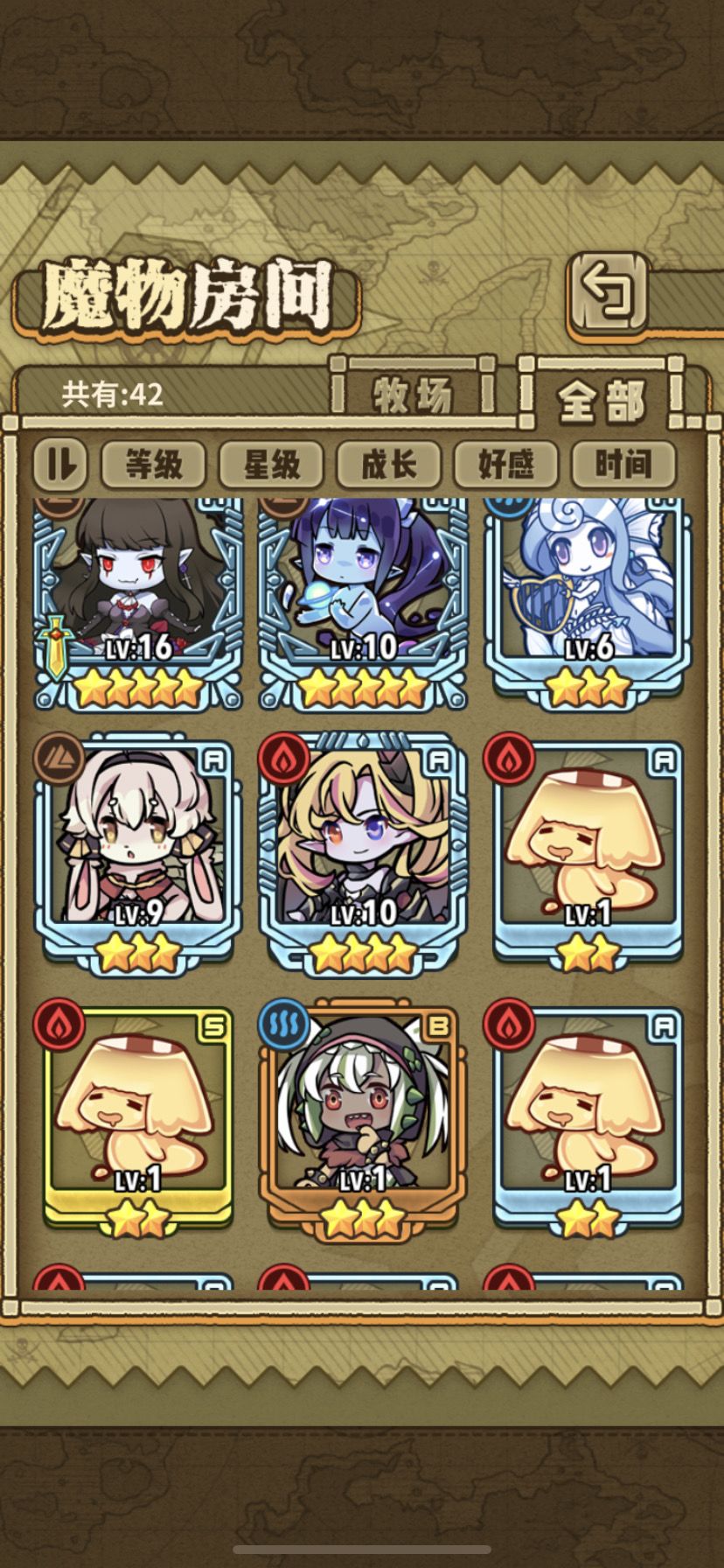The width and height of the screenshot is (724, 1568).
Task: Sort monsters by 时间
Action: coord(623,464)
